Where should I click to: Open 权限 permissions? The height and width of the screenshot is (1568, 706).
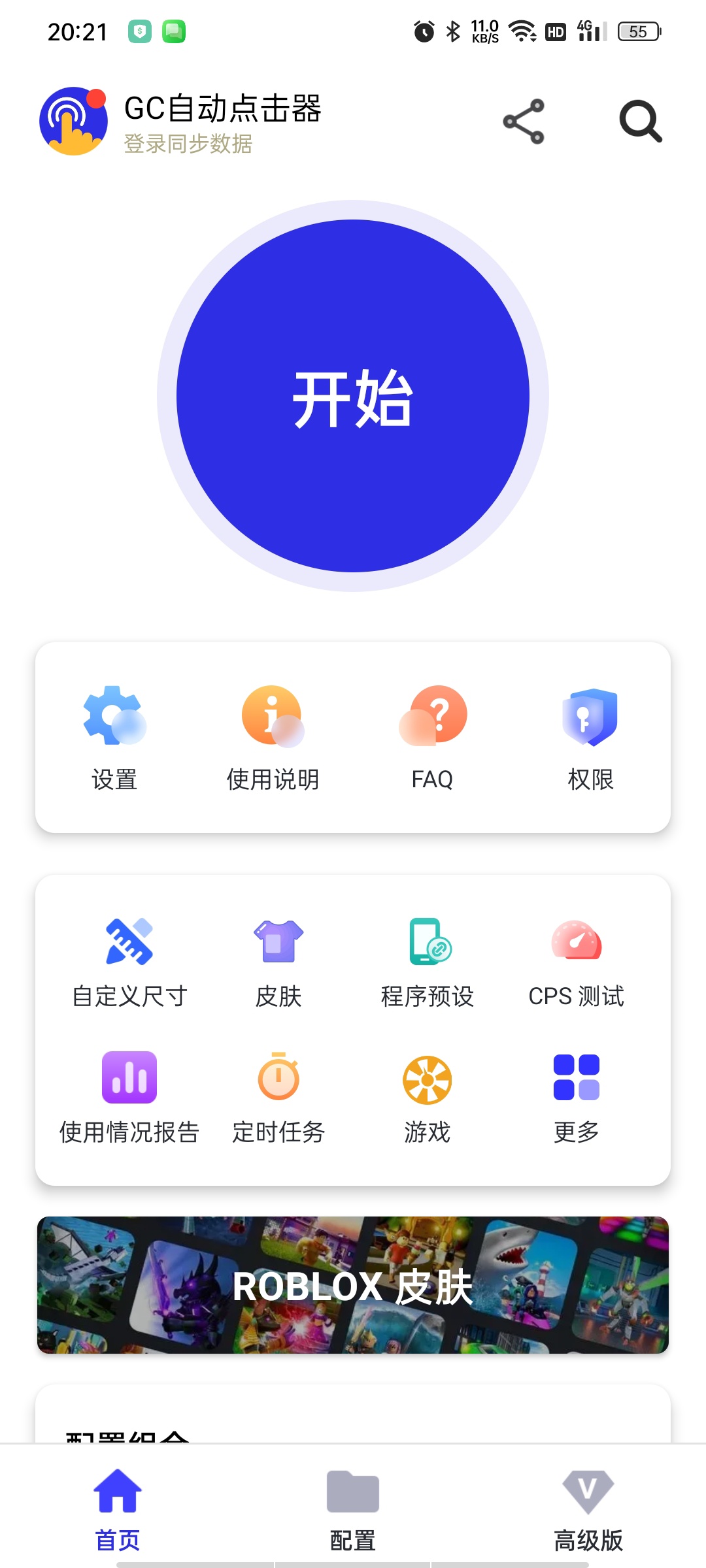pyautogui.click(x=590, y=738)
